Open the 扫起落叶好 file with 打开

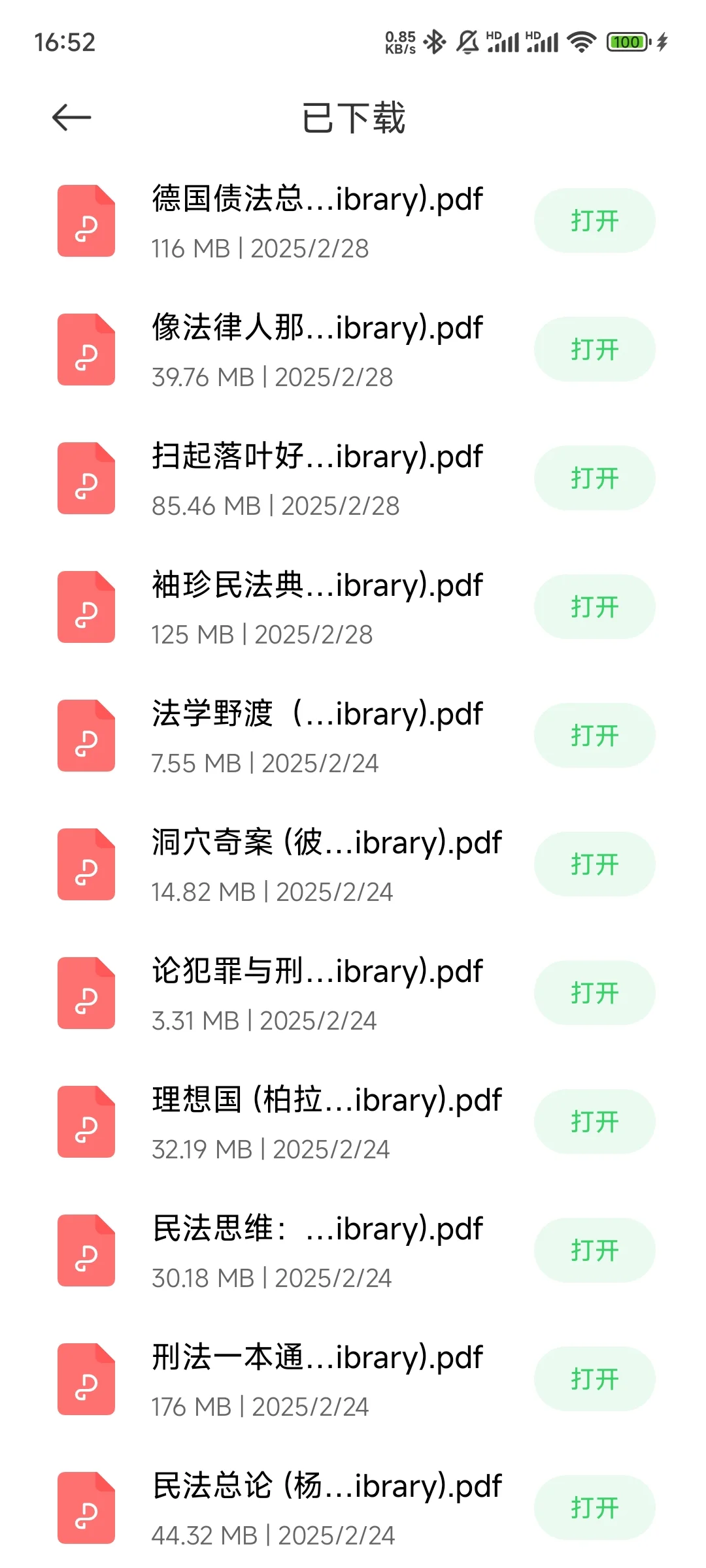point(594,478)
